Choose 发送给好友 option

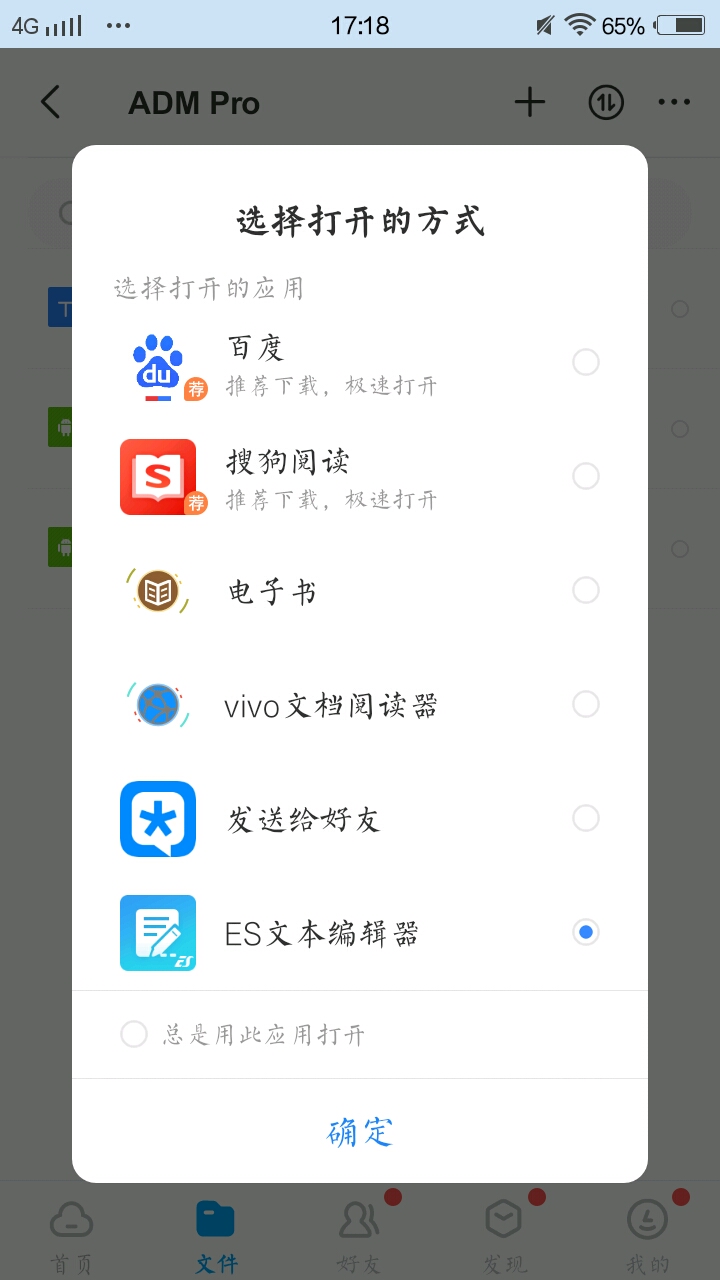coord(585,819)
